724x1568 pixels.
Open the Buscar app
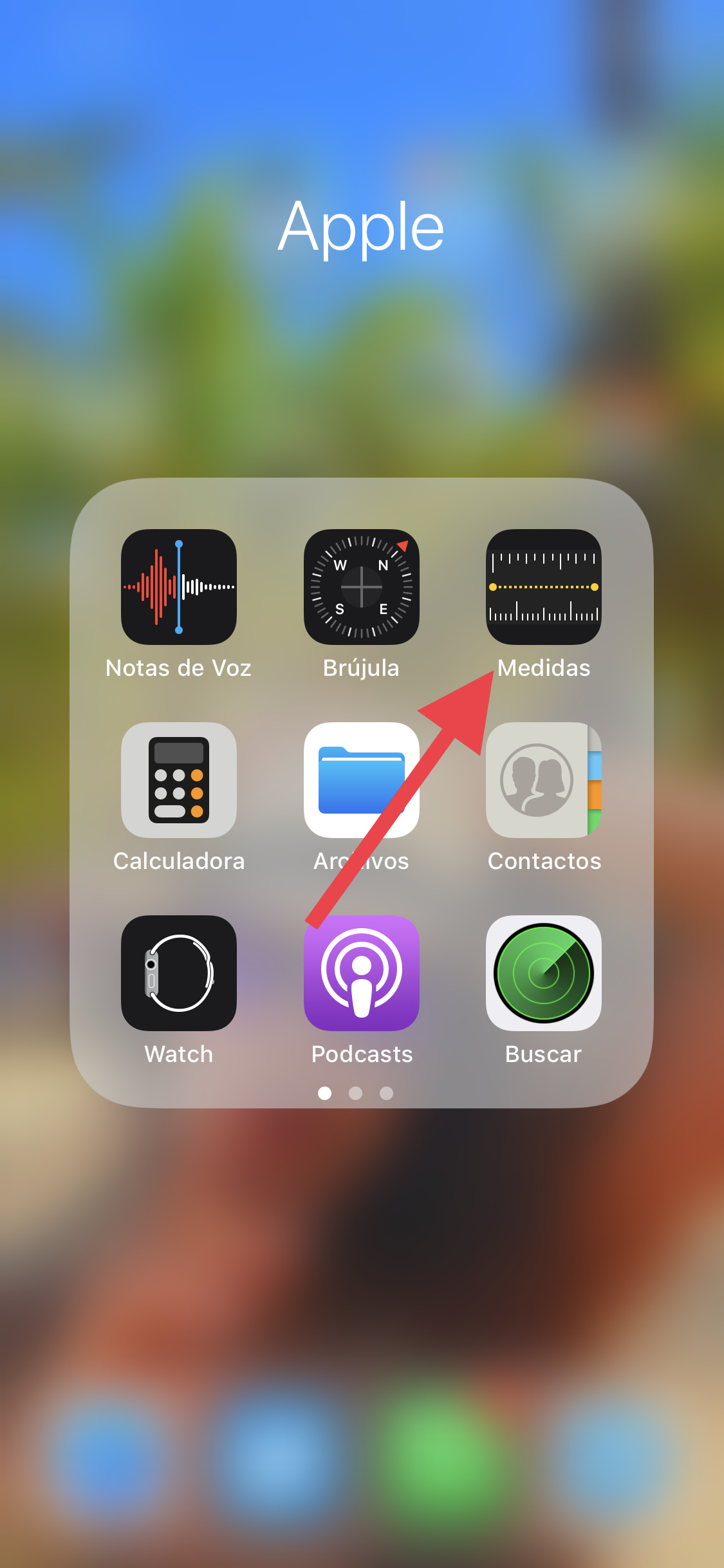click(x=543, y=973)
